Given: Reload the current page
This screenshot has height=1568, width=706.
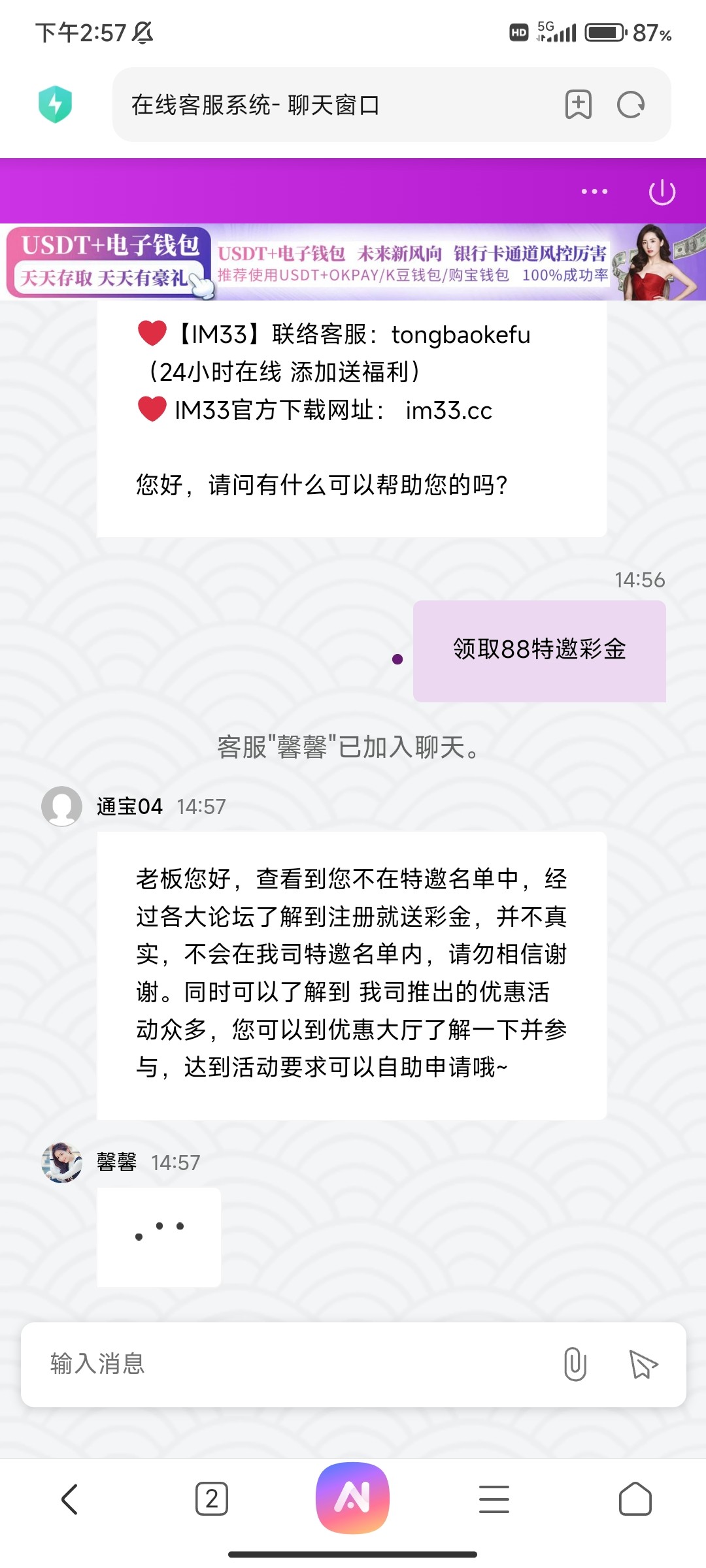Looking at the screenshot, I should pos(631,105).
